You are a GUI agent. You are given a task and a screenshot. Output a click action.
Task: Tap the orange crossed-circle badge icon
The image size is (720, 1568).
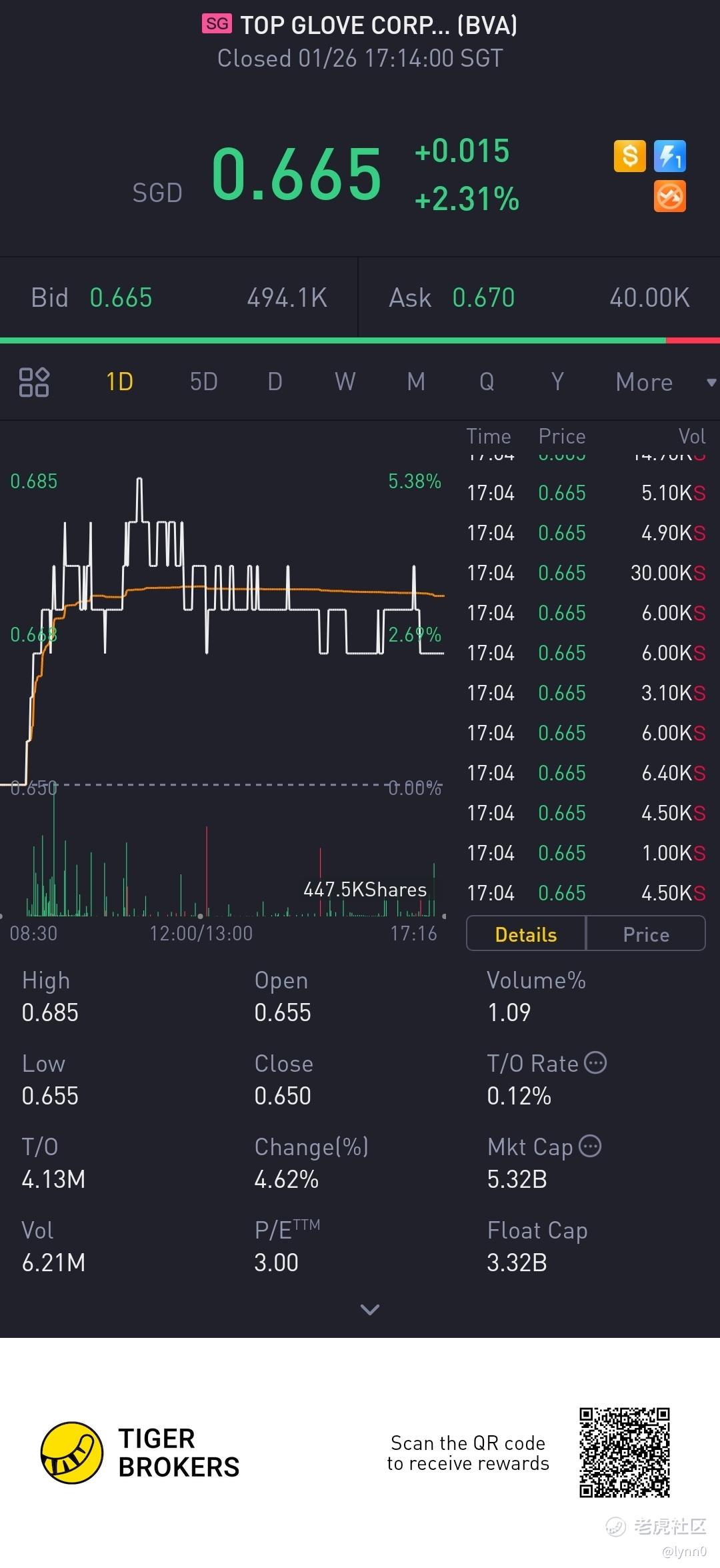point(670,197)
